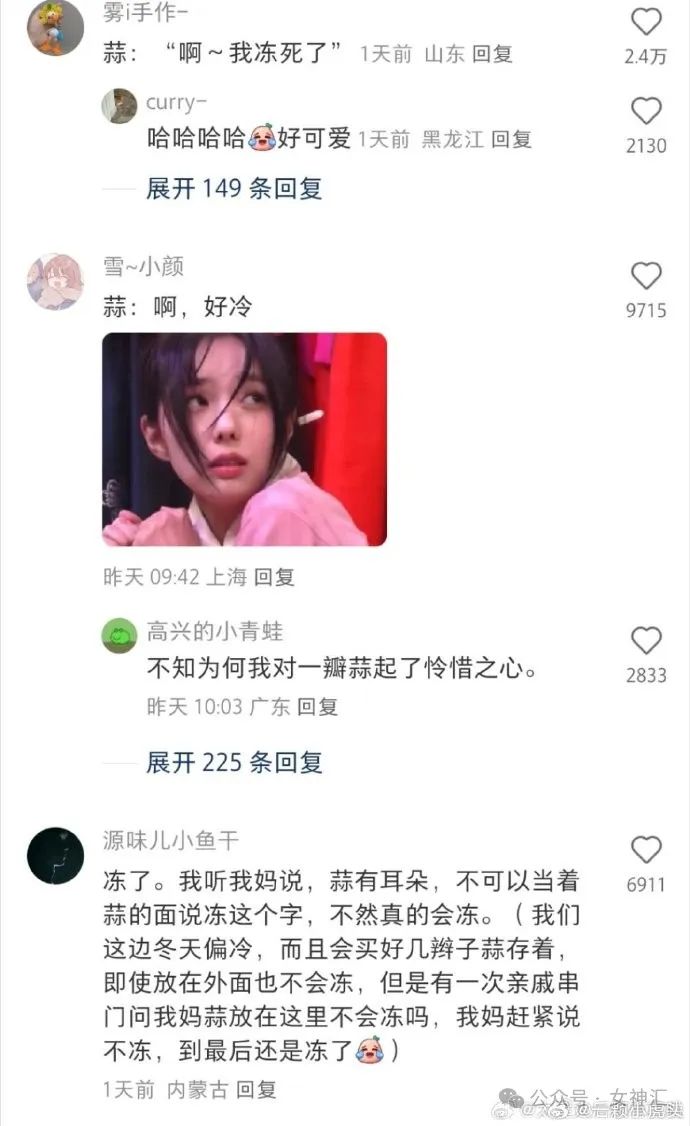
Task: Open the photo in 雪~小颜's comment
Action: pyautogui.click(x=244, y=439)
